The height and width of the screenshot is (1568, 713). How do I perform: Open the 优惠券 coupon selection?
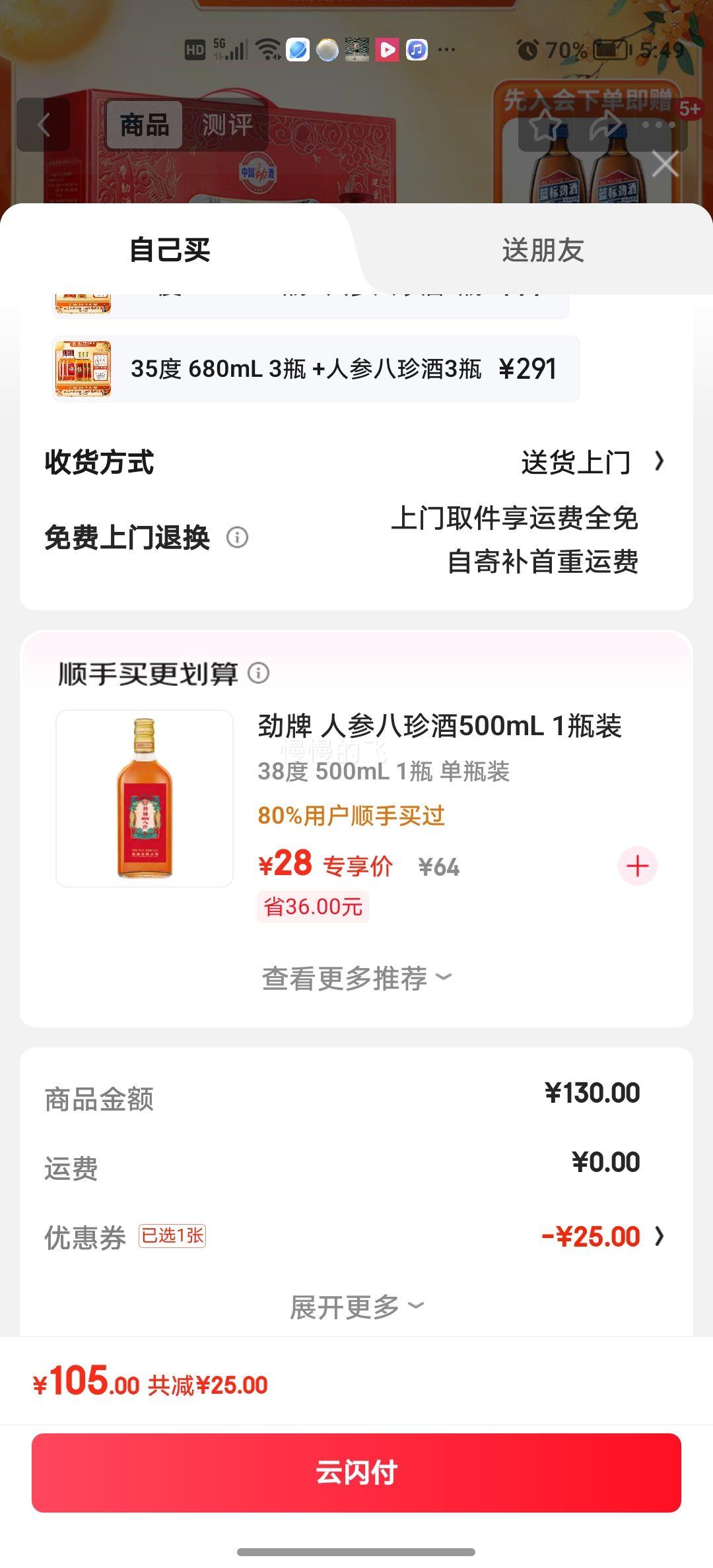pyautogui.click(x=601, y=1237)
